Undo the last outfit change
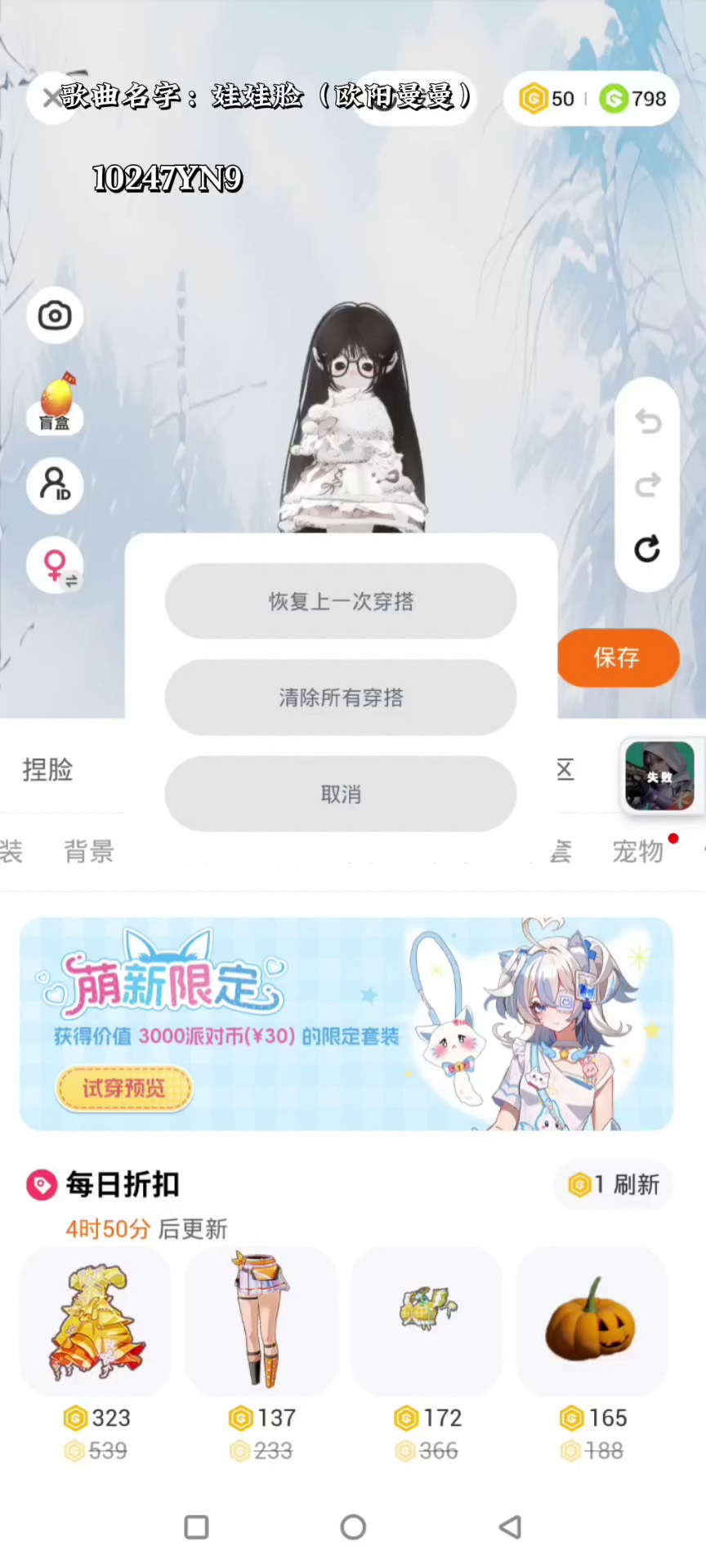706x1568 pixels. pyautogui.click(x=647, y=422)
